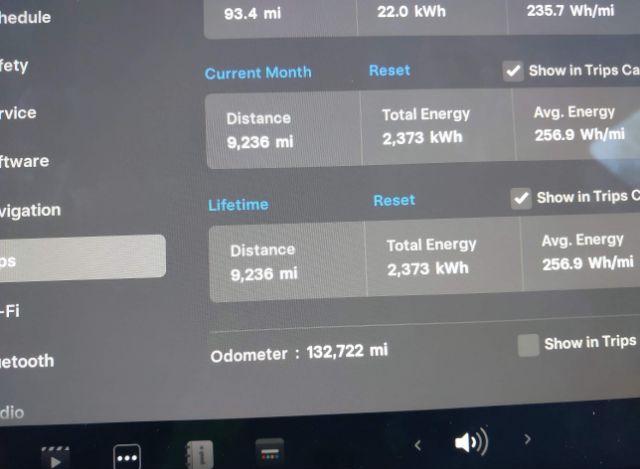
Task: Reset the Lifetime trip stats
Action: [x=394, y=201]
